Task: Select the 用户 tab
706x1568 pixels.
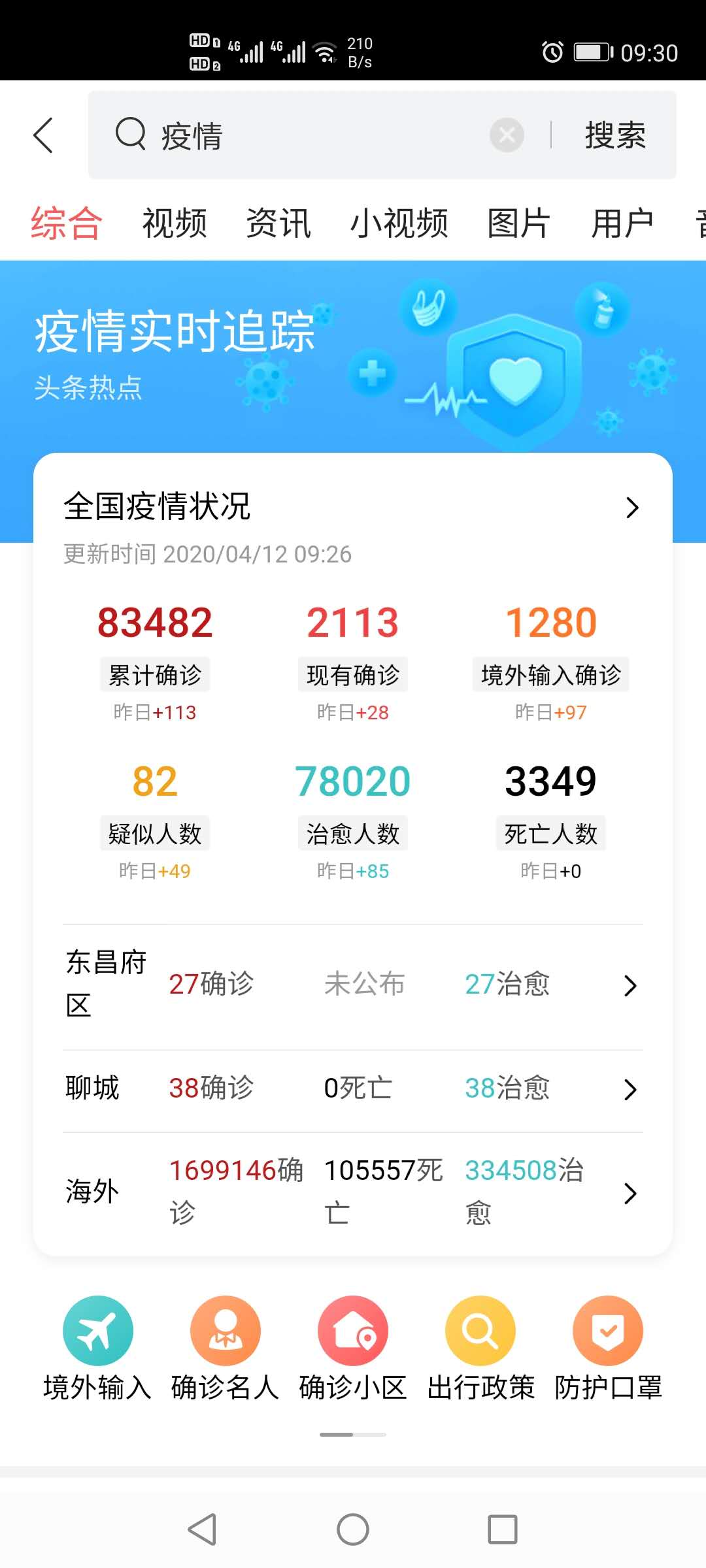Action: [622, 222]
